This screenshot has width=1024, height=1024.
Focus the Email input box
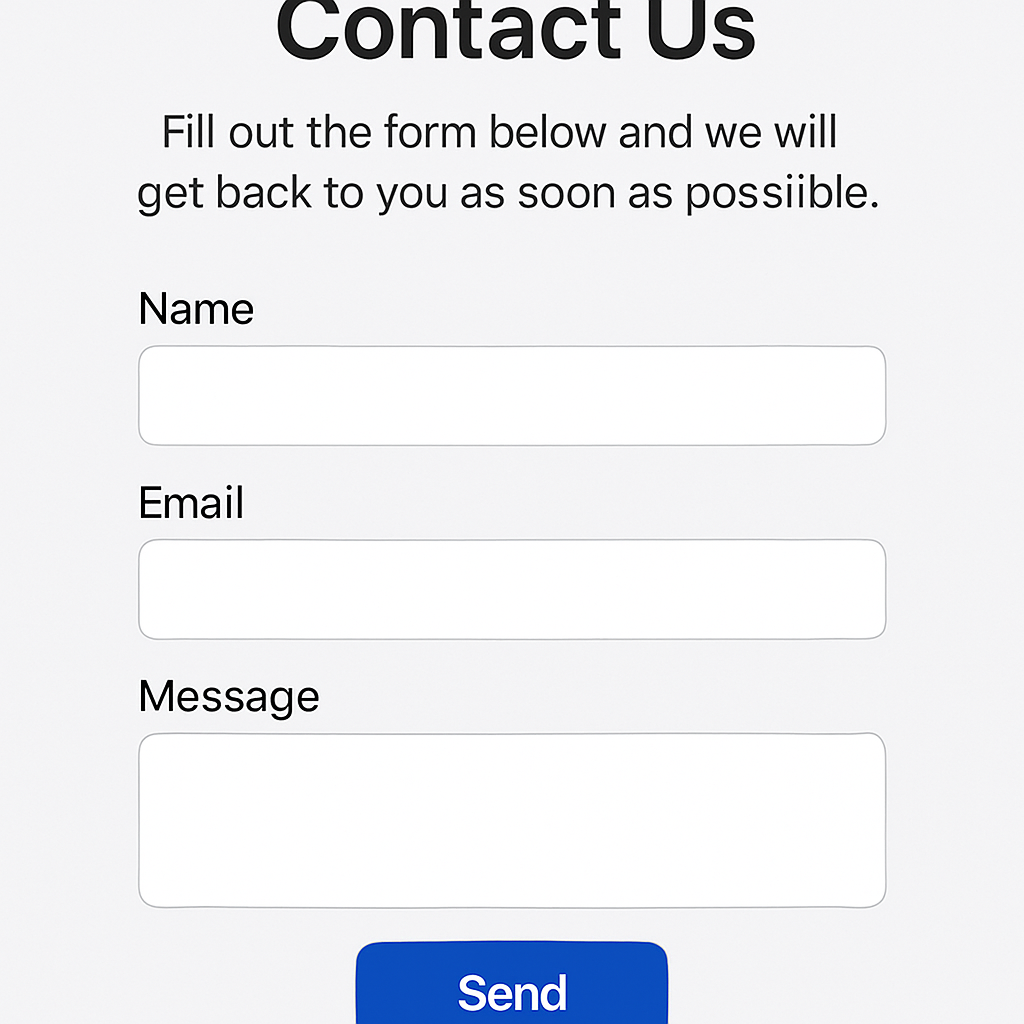tap(512, 589)
